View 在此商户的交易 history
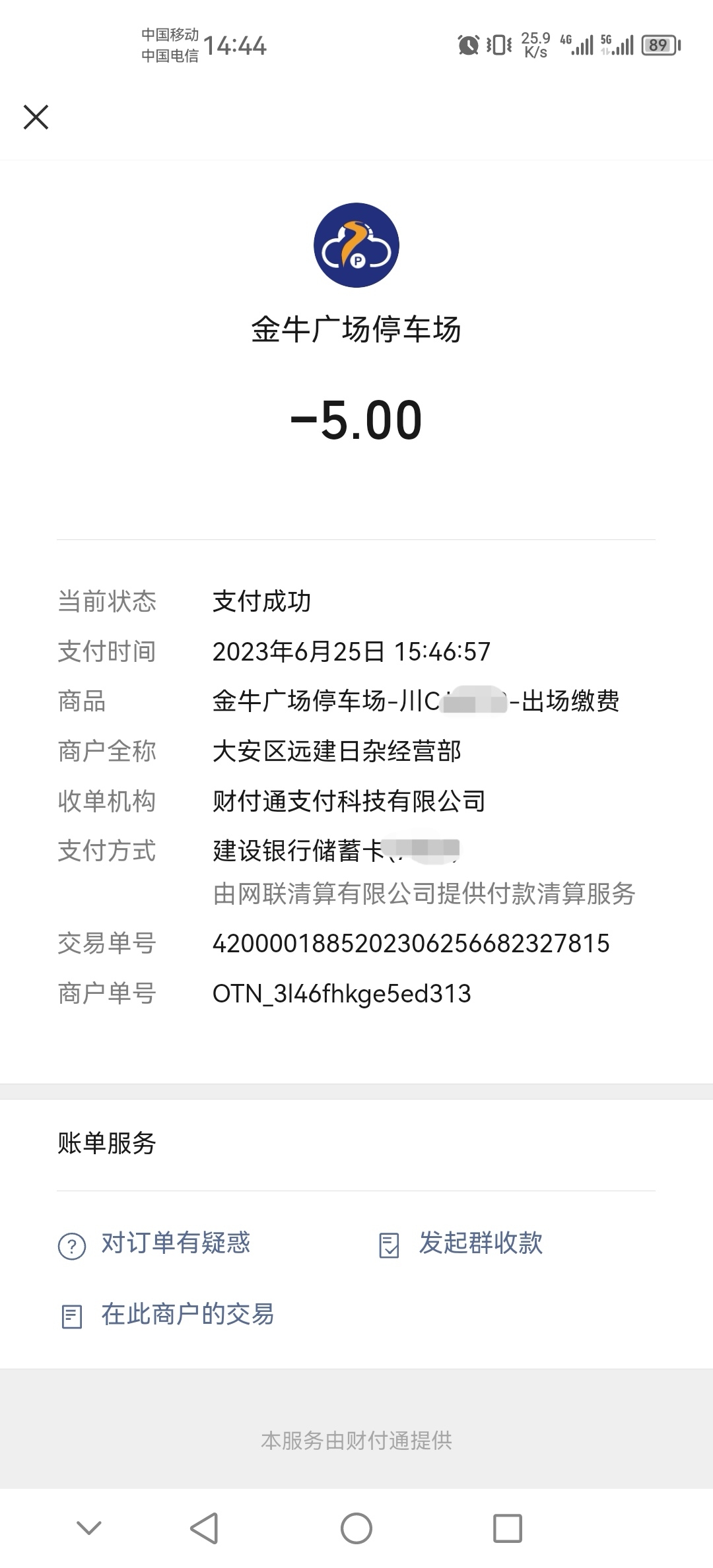The image size is (713, 1568). (x=166, y=1315)
